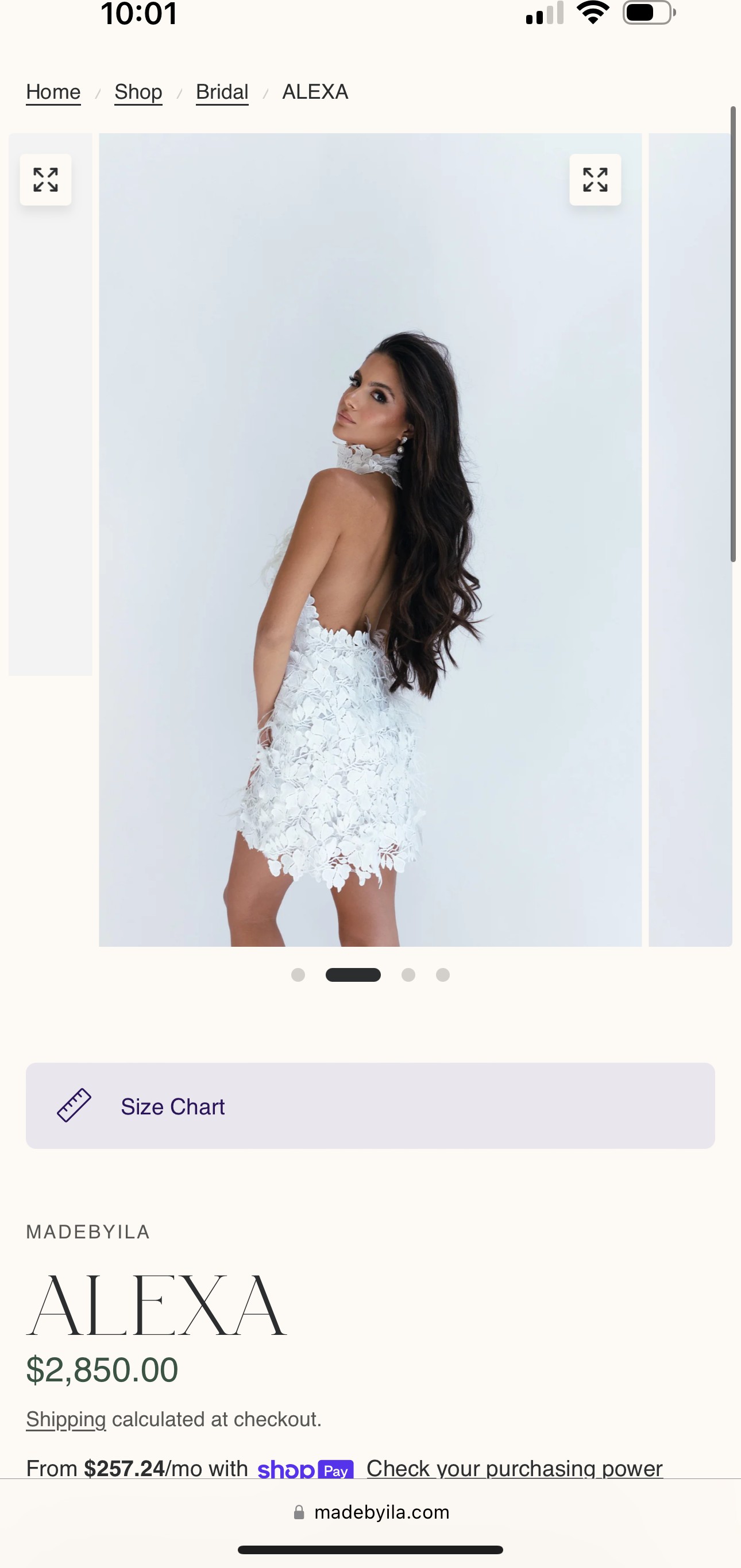This screenshot has width=741, height=1568.
Task: Tap the expand icon on the left preview image
Action: [x=45, y=180]
